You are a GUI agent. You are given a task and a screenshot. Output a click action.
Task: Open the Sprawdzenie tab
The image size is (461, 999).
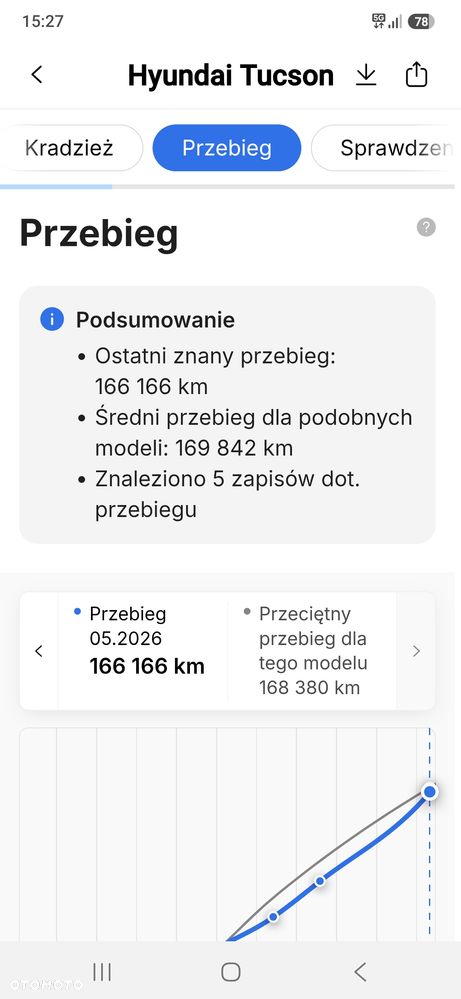[386, 148]
